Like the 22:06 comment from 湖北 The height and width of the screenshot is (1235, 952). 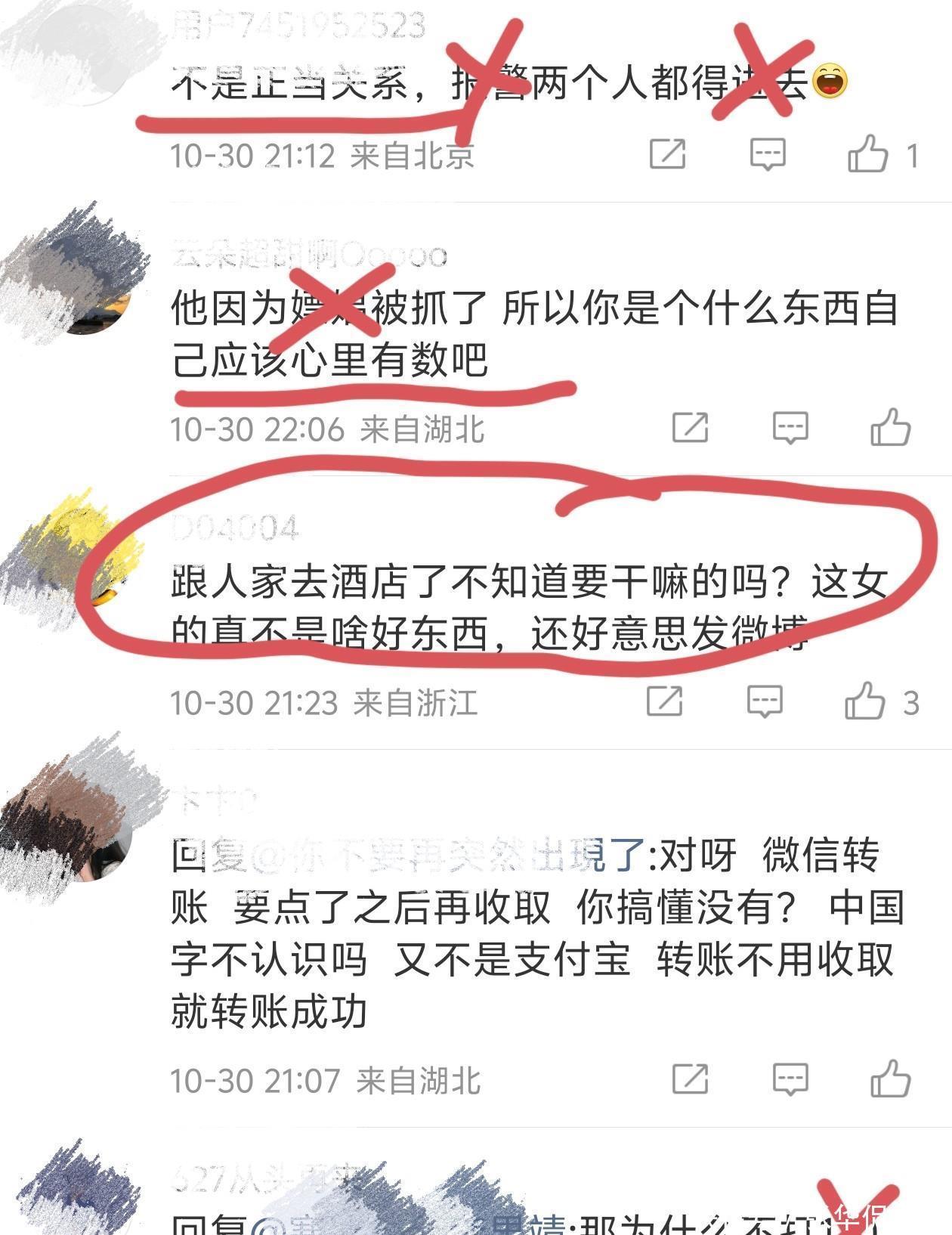point(890,428)
